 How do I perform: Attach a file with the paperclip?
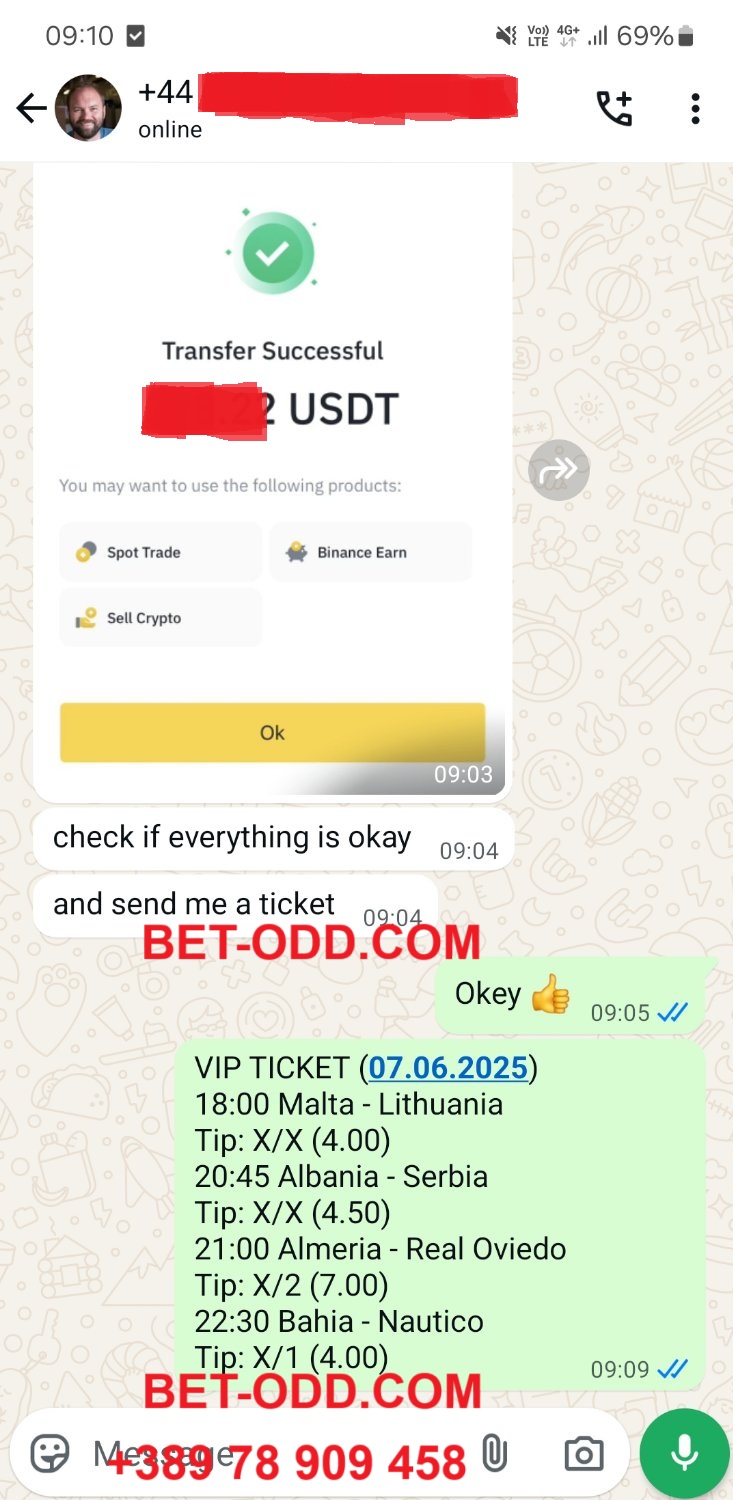pyautogui.click(x=495, y=1454)
